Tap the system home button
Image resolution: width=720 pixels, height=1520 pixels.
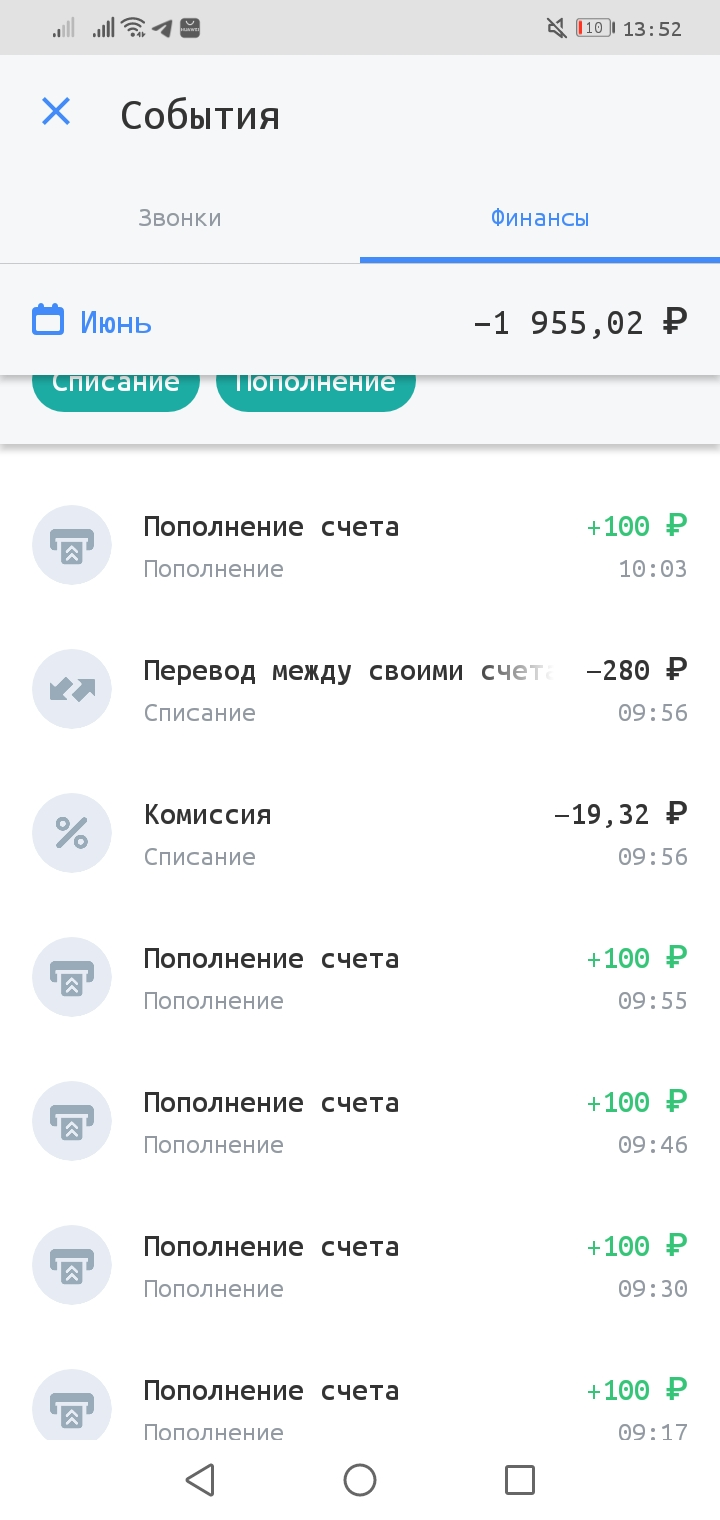360,1479
